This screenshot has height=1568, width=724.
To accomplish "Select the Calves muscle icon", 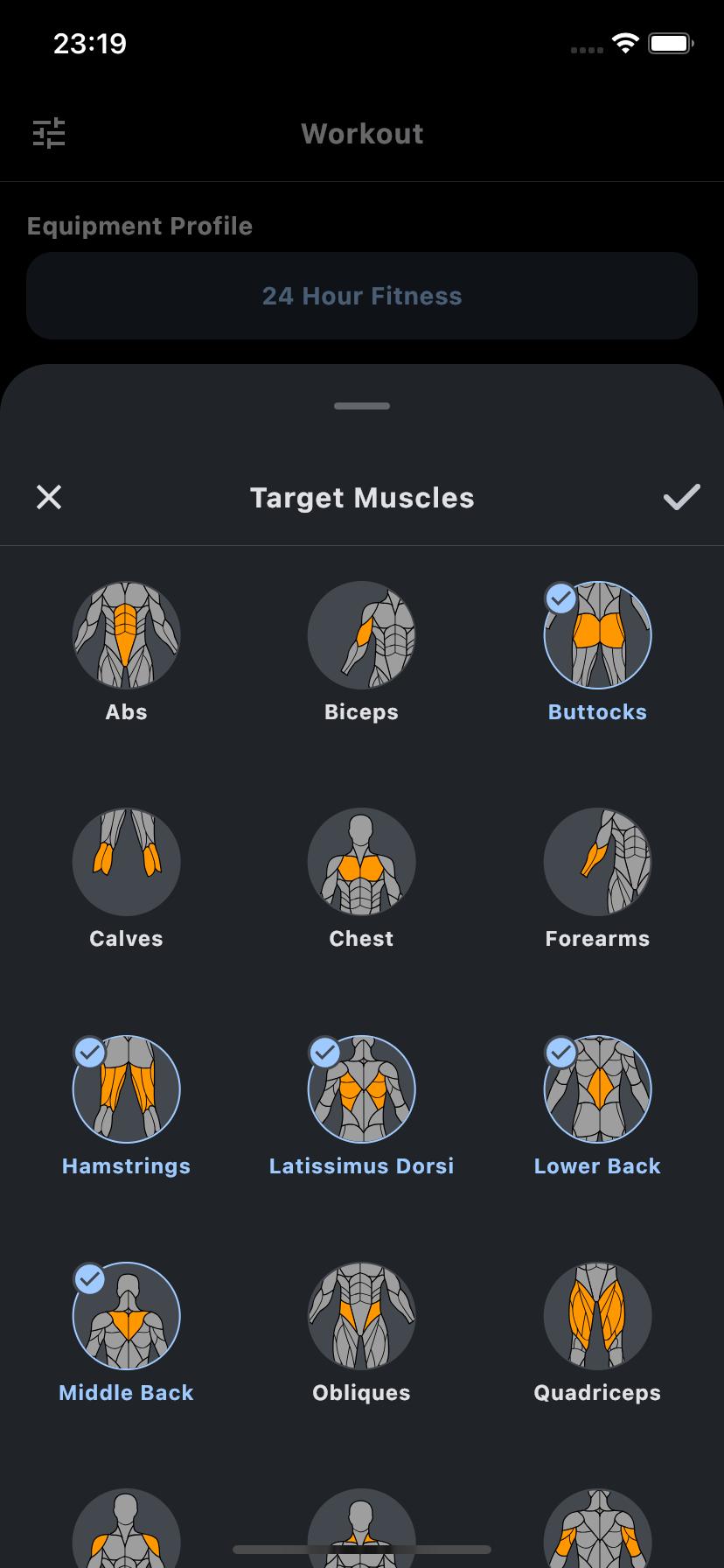I will [126, 862].
